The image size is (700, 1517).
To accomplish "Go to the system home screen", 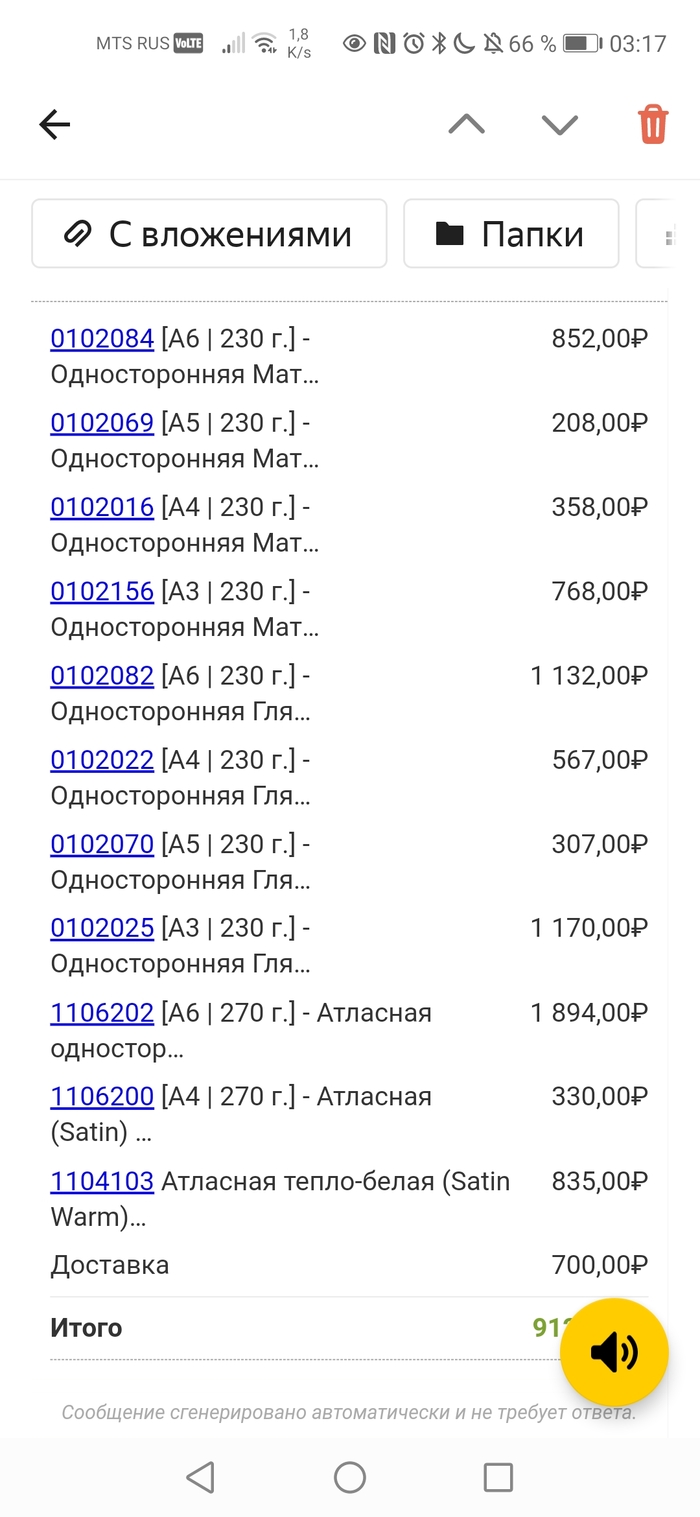I will [350, 1477].
